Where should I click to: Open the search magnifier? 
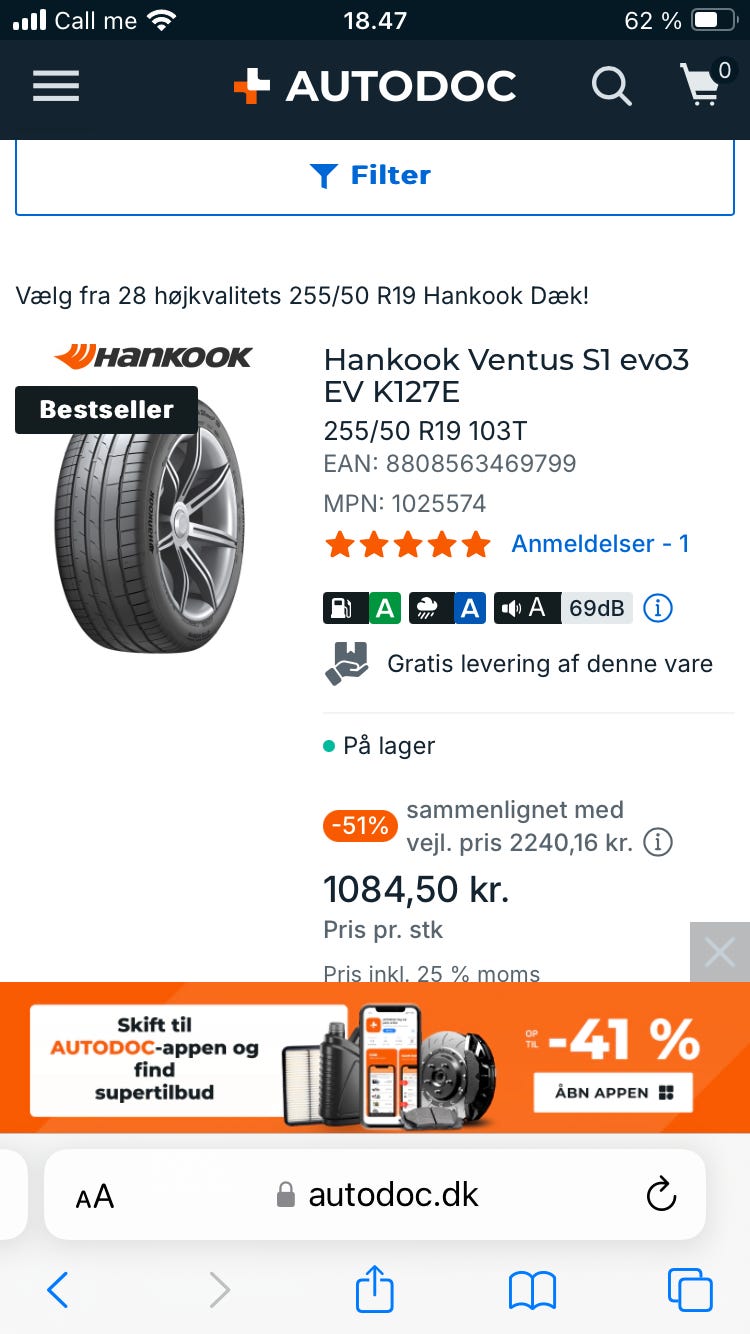click(x=611, y=87)
